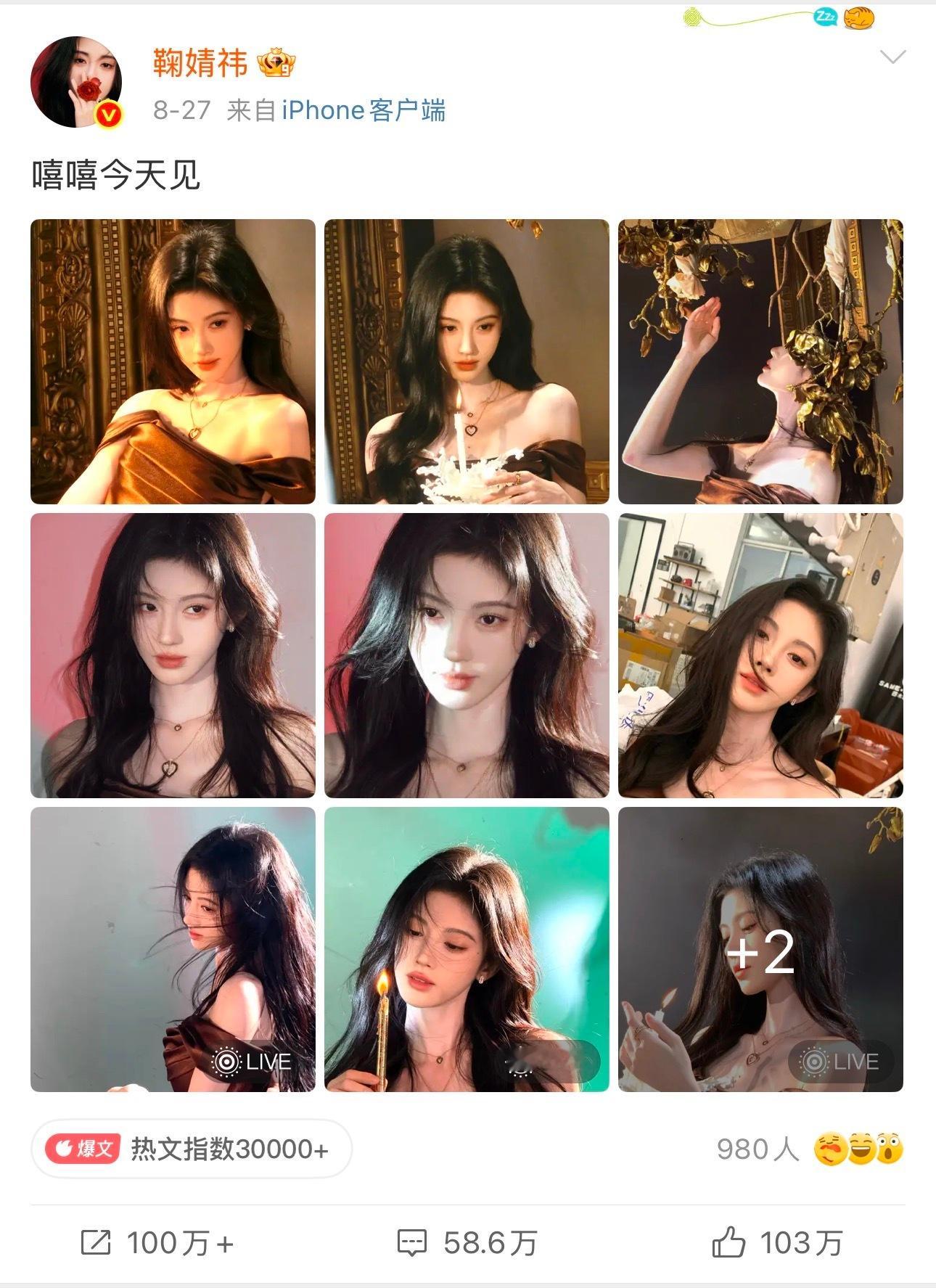Like the post with 103万 likes
936x1288 pixels.
(777, 1243)
